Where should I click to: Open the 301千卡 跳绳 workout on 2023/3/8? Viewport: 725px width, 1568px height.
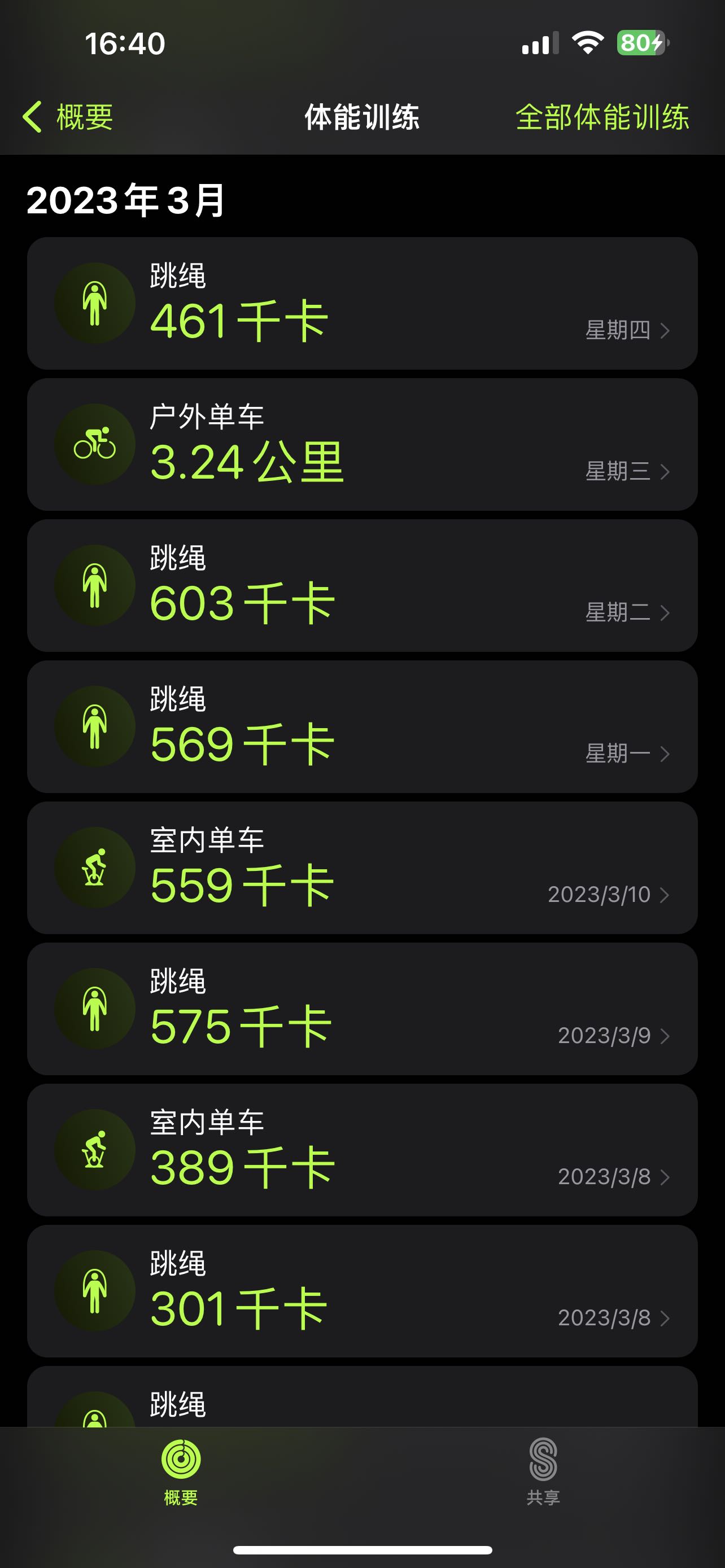click(362, 1291)
